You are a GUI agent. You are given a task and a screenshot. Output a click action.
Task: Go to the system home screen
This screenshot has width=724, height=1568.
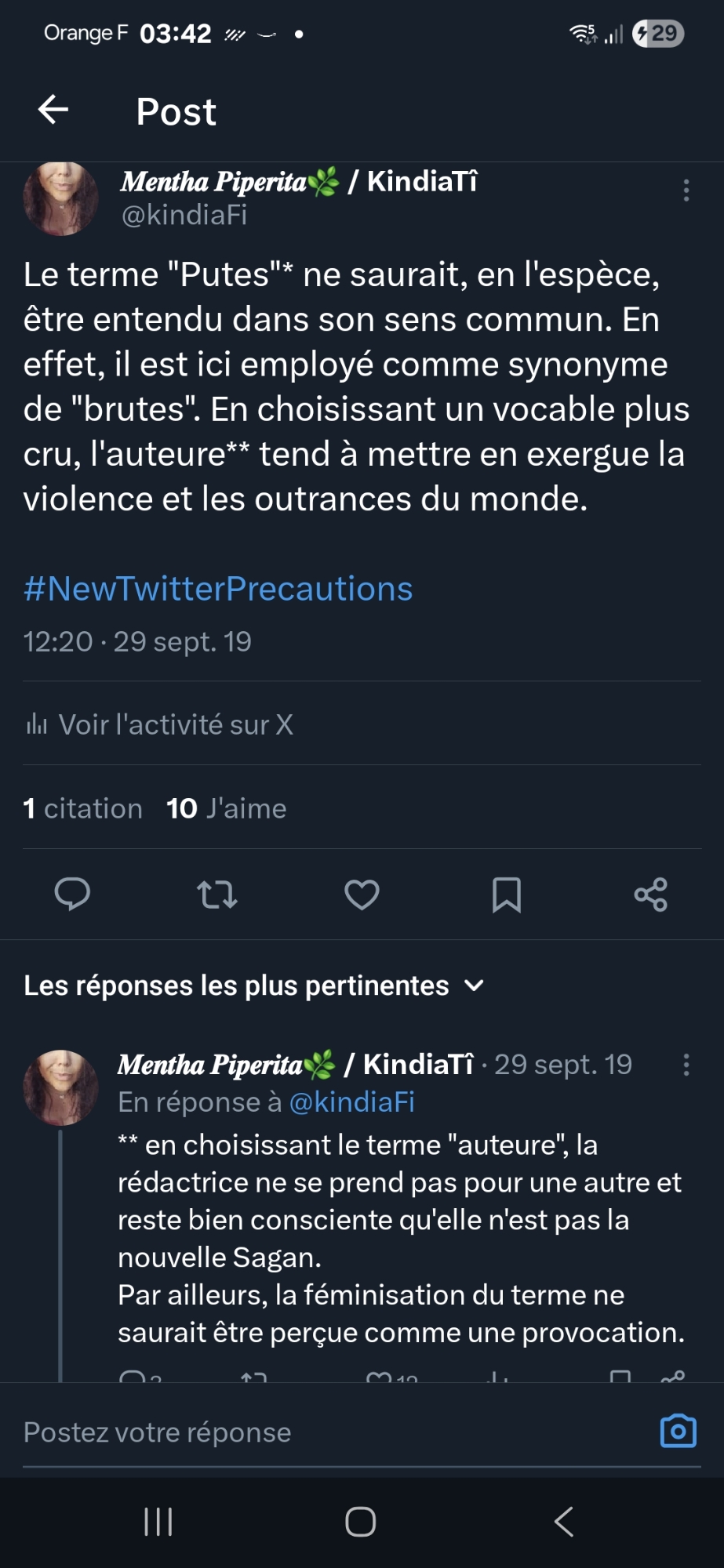361,1522
